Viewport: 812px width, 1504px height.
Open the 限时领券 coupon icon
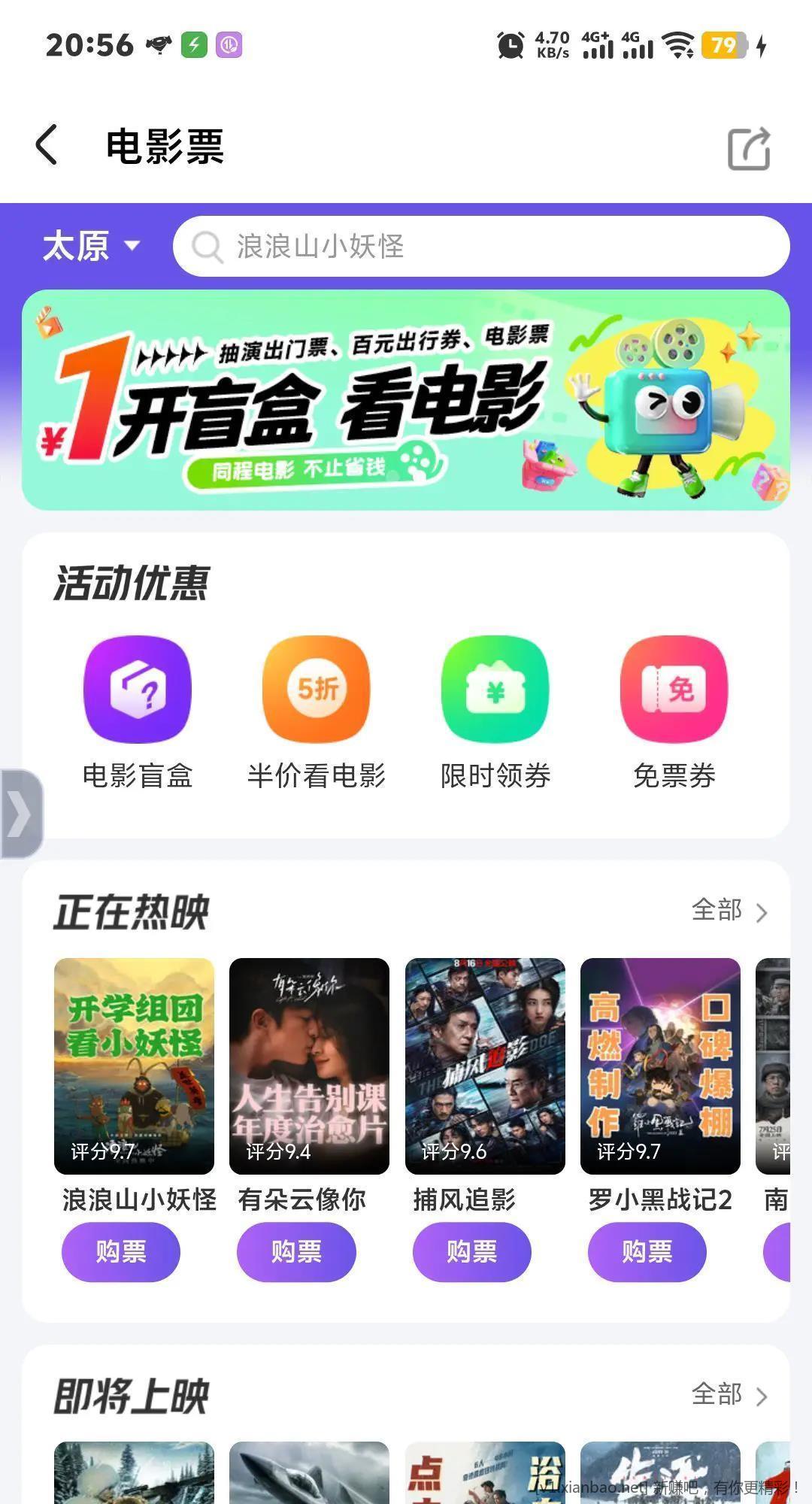coord(495,690)
